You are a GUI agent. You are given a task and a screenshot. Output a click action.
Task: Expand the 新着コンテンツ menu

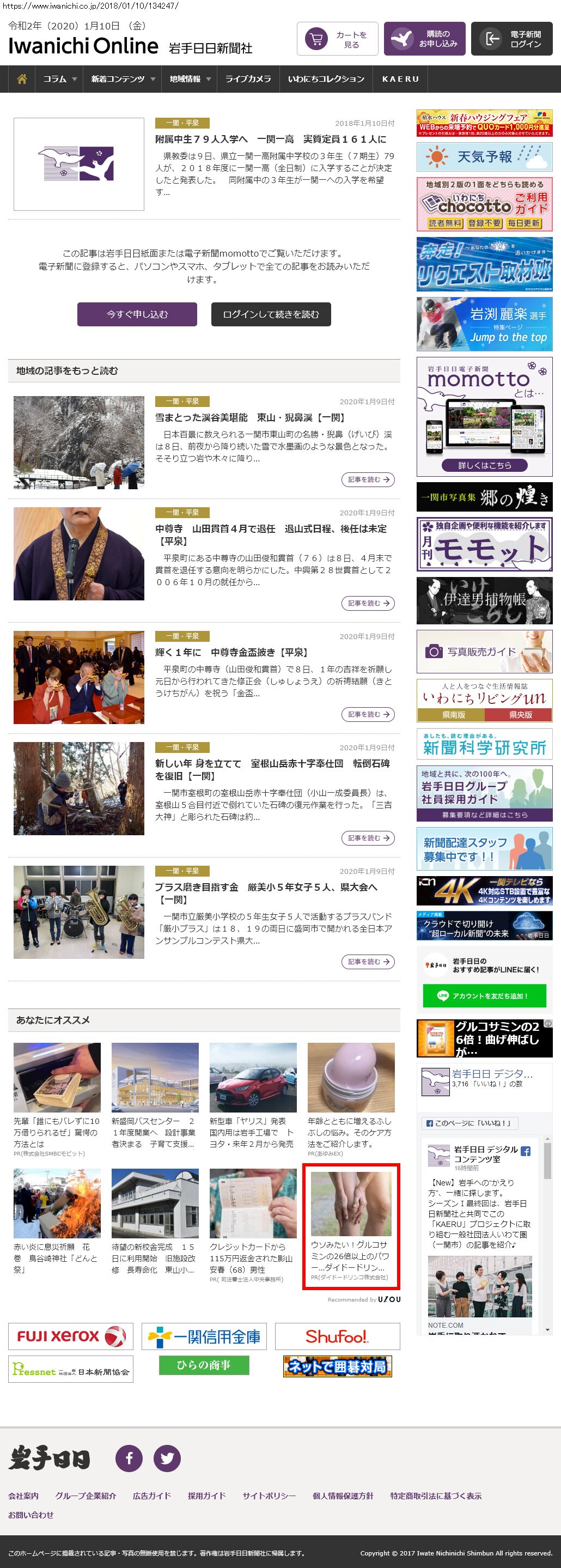[123, 79]
